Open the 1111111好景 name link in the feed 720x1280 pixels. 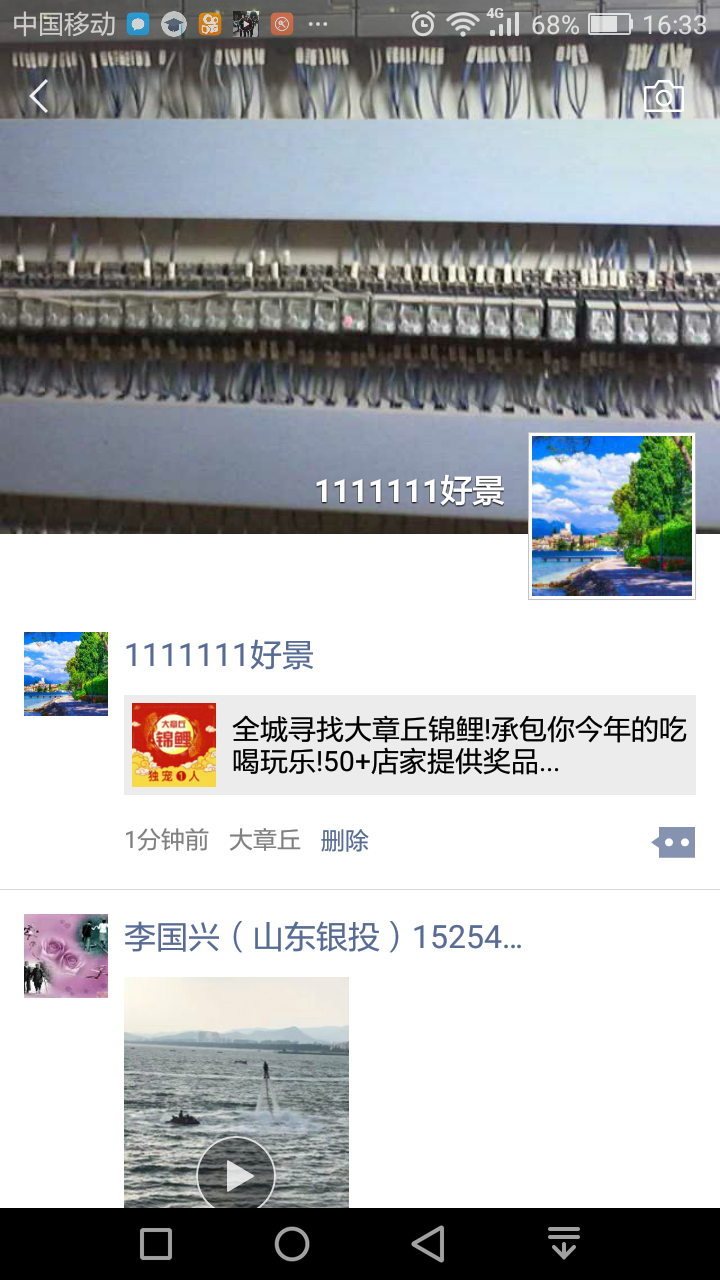(219, 656)
